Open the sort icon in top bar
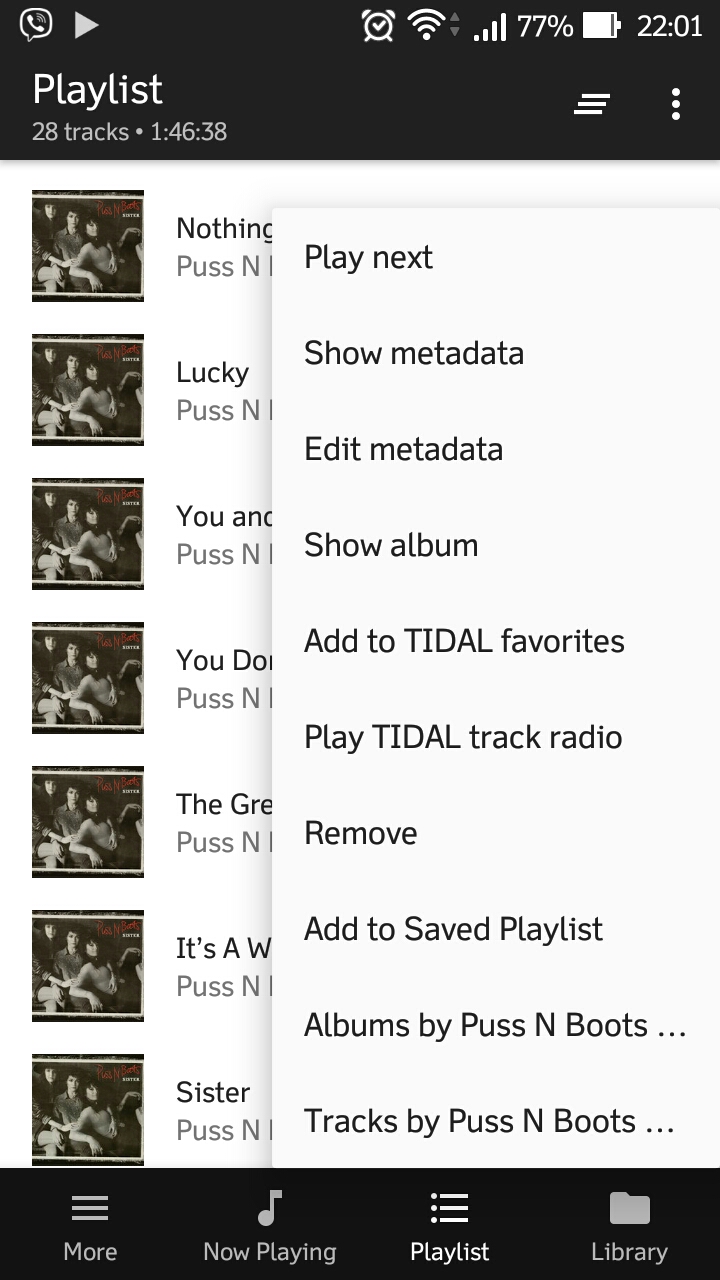 pos(592,104)
